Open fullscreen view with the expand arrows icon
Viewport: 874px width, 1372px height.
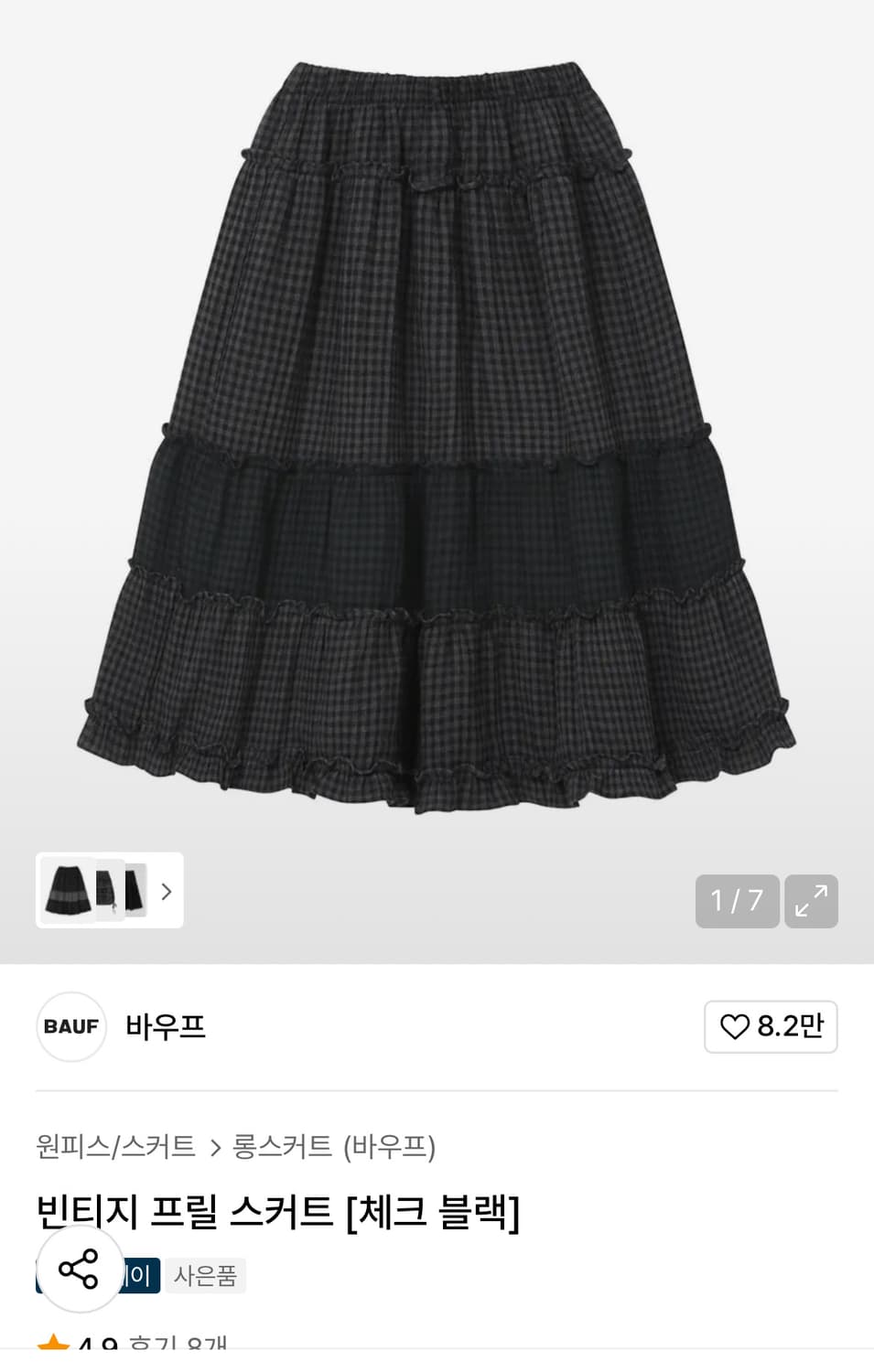pyautogui.click(x=811, y=902)
